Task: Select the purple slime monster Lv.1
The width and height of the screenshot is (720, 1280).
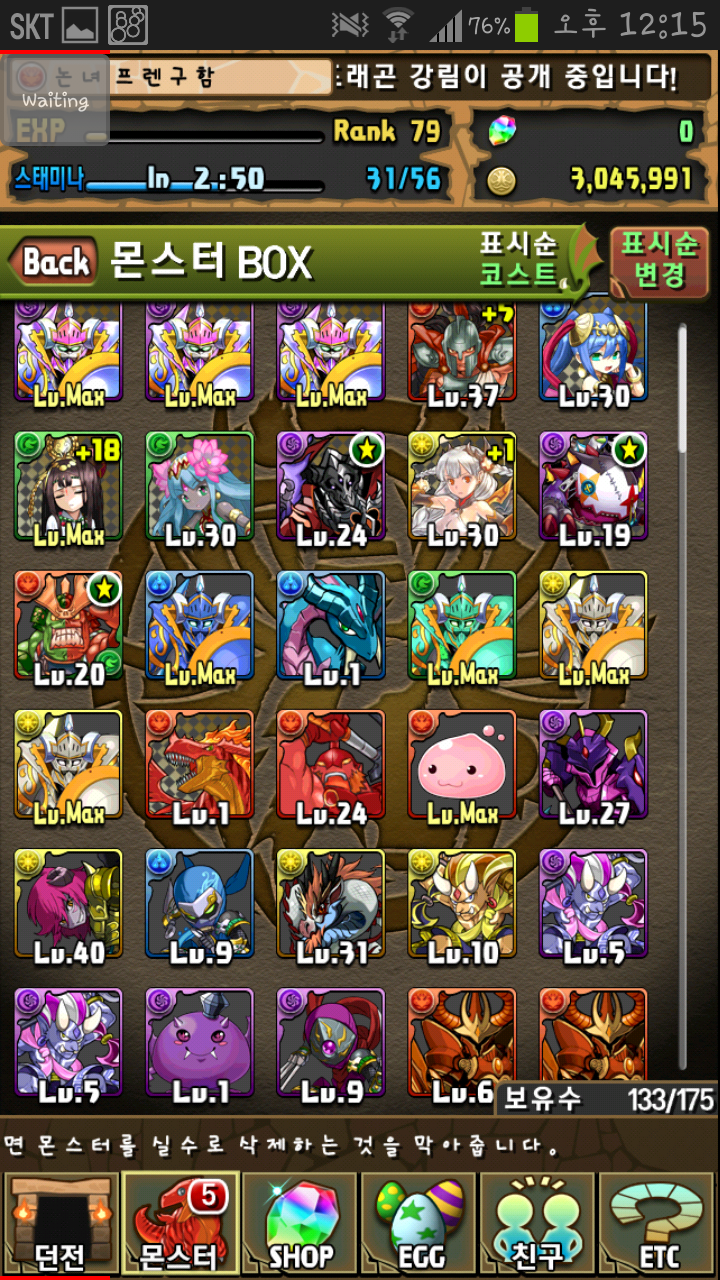Action: [x=199, y=1044]
